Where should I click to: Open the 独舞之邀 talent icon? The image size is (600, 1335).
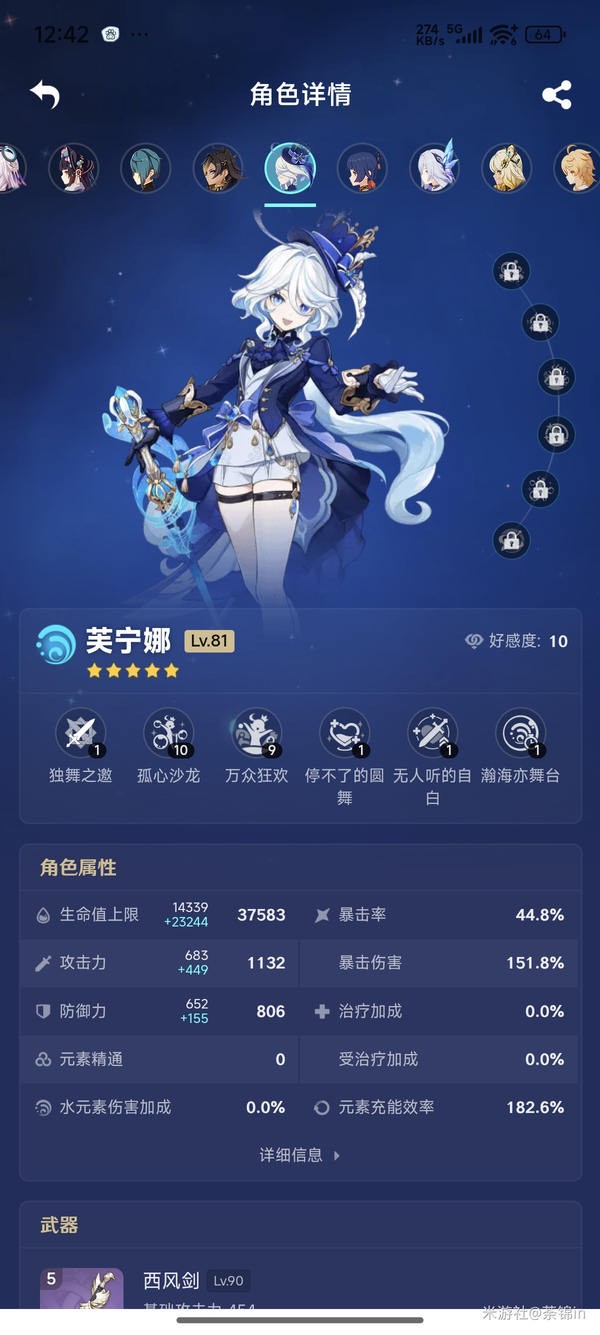point(80,735)
